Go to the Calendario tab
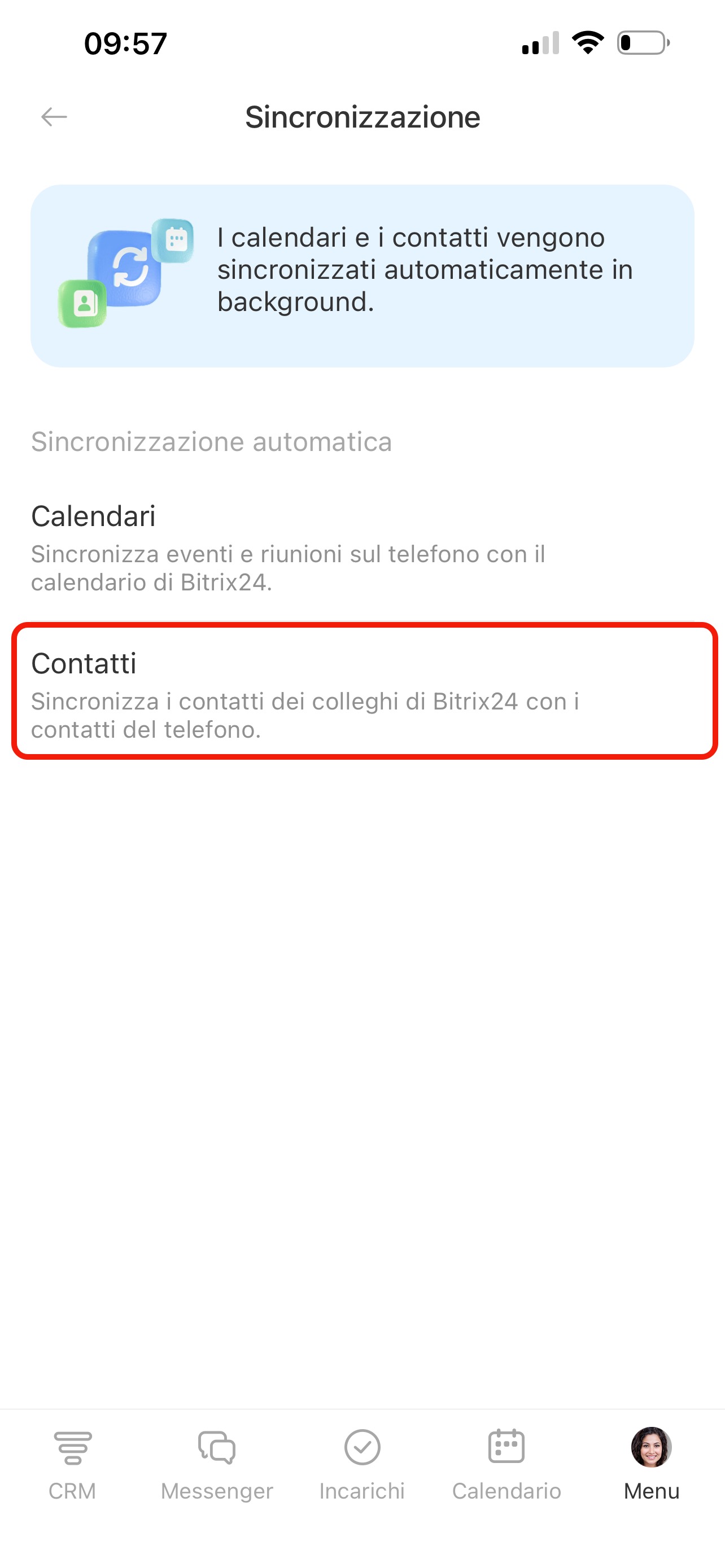The height and width of the screenshot is (1568, 725). 506,1464
